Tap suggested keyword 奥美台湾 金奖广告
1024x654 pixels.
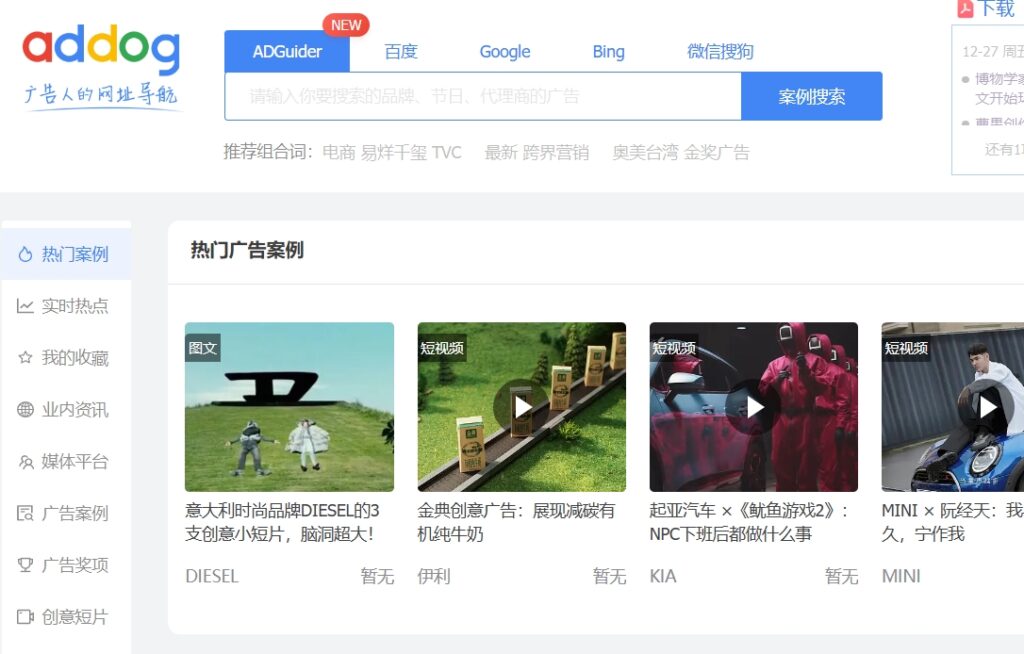pyautogui.click(x=681, y=153)
